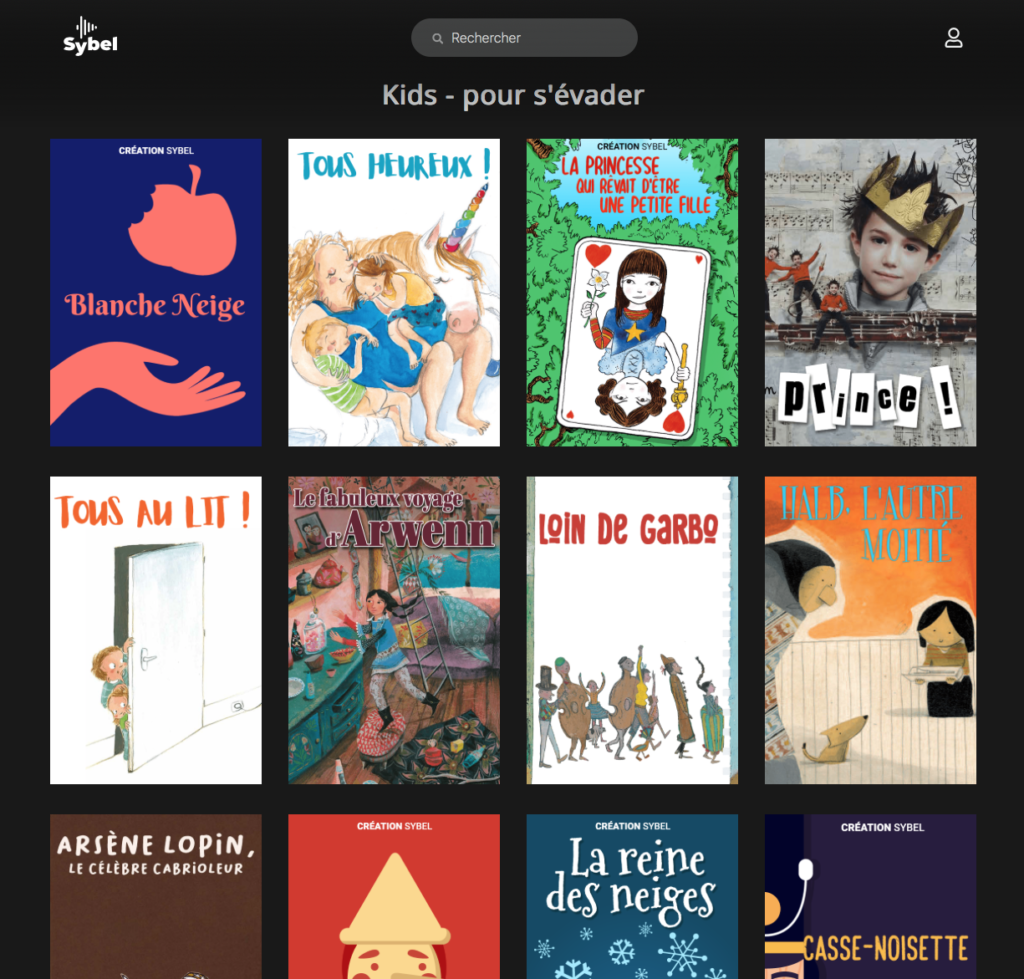This screenshot has width=1024, height=979.
Task: Select La princesse qui rêvait d'être une petite fille
Action: coord(632,292)
